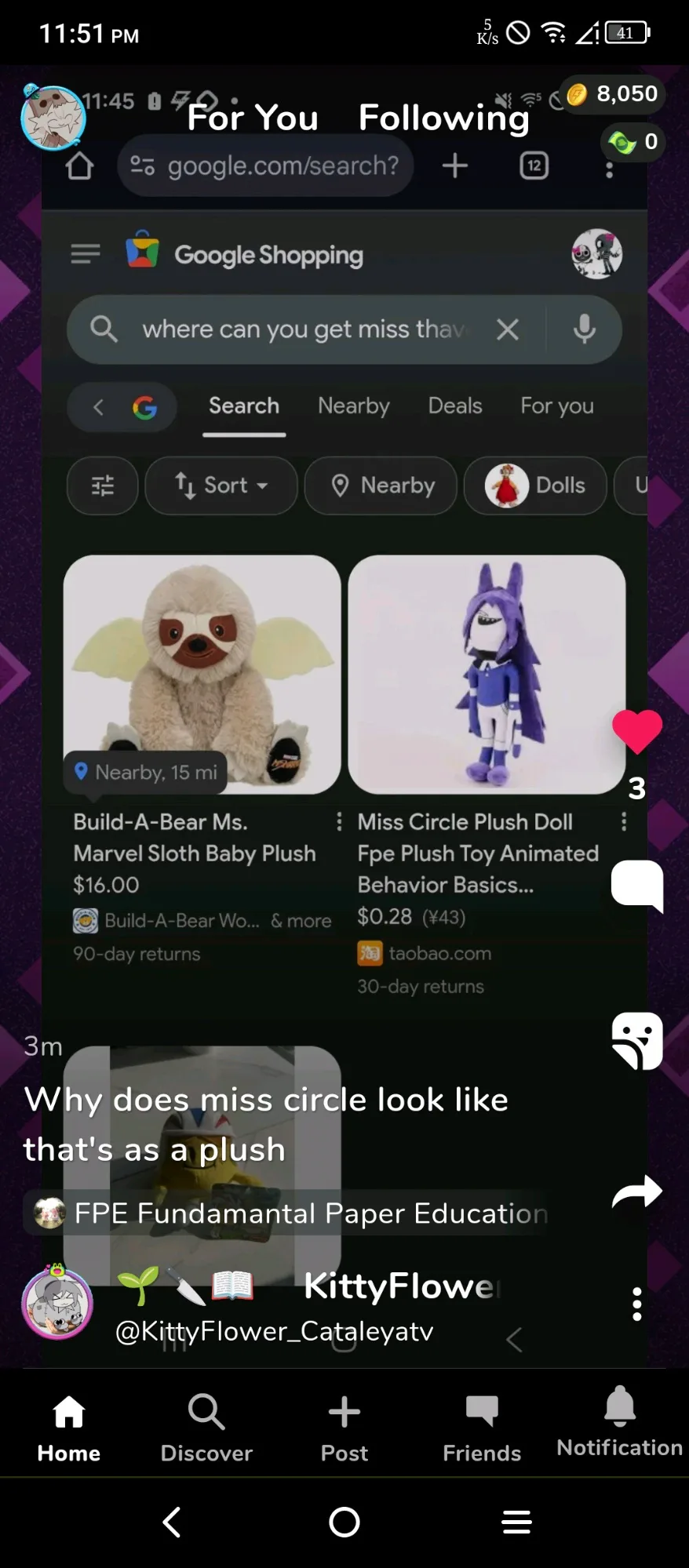Image resolution: width=689 pixels, height=1568 pixels.
Task: Open the sticker reaction icon
Action: pos(637,1041)
